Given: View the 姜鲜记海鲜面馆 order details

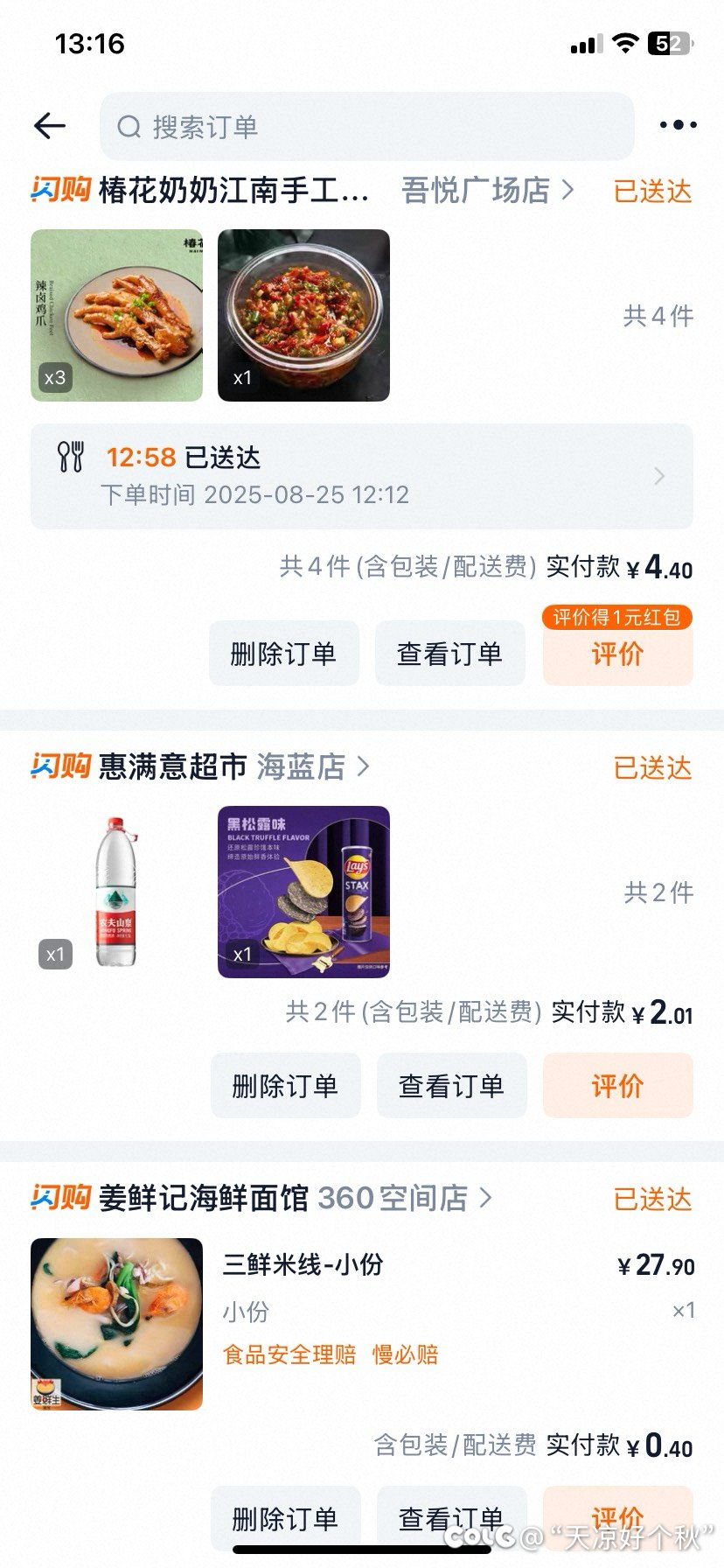Looking at the screenshot, I should click(x=451, y=1517).
